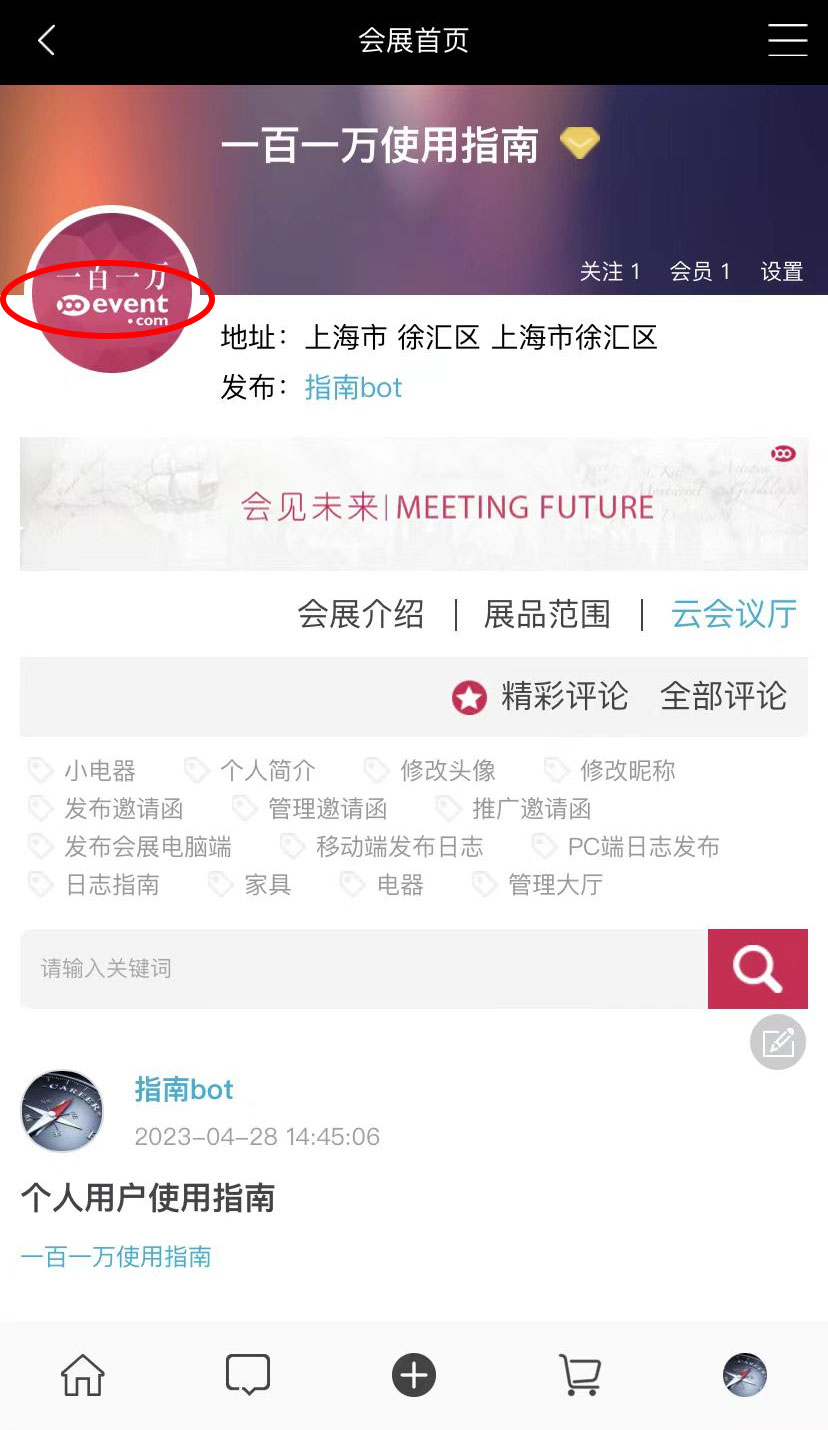Tap the red magnifier search button
The image size is (828, 1430).
(757, 969)
